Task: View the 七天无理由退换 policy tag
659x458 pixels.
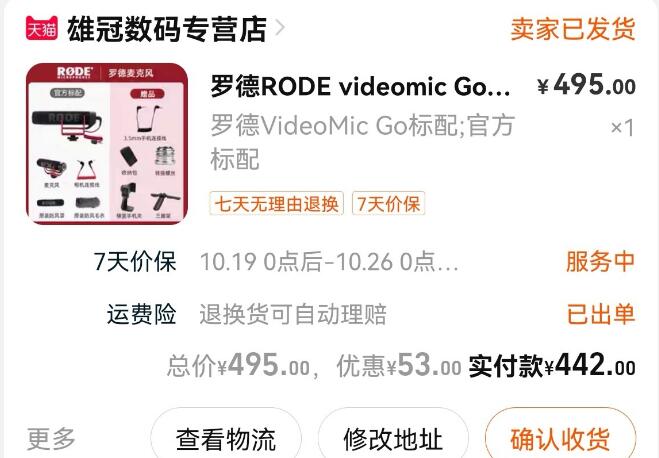Action: pos(276,204)
